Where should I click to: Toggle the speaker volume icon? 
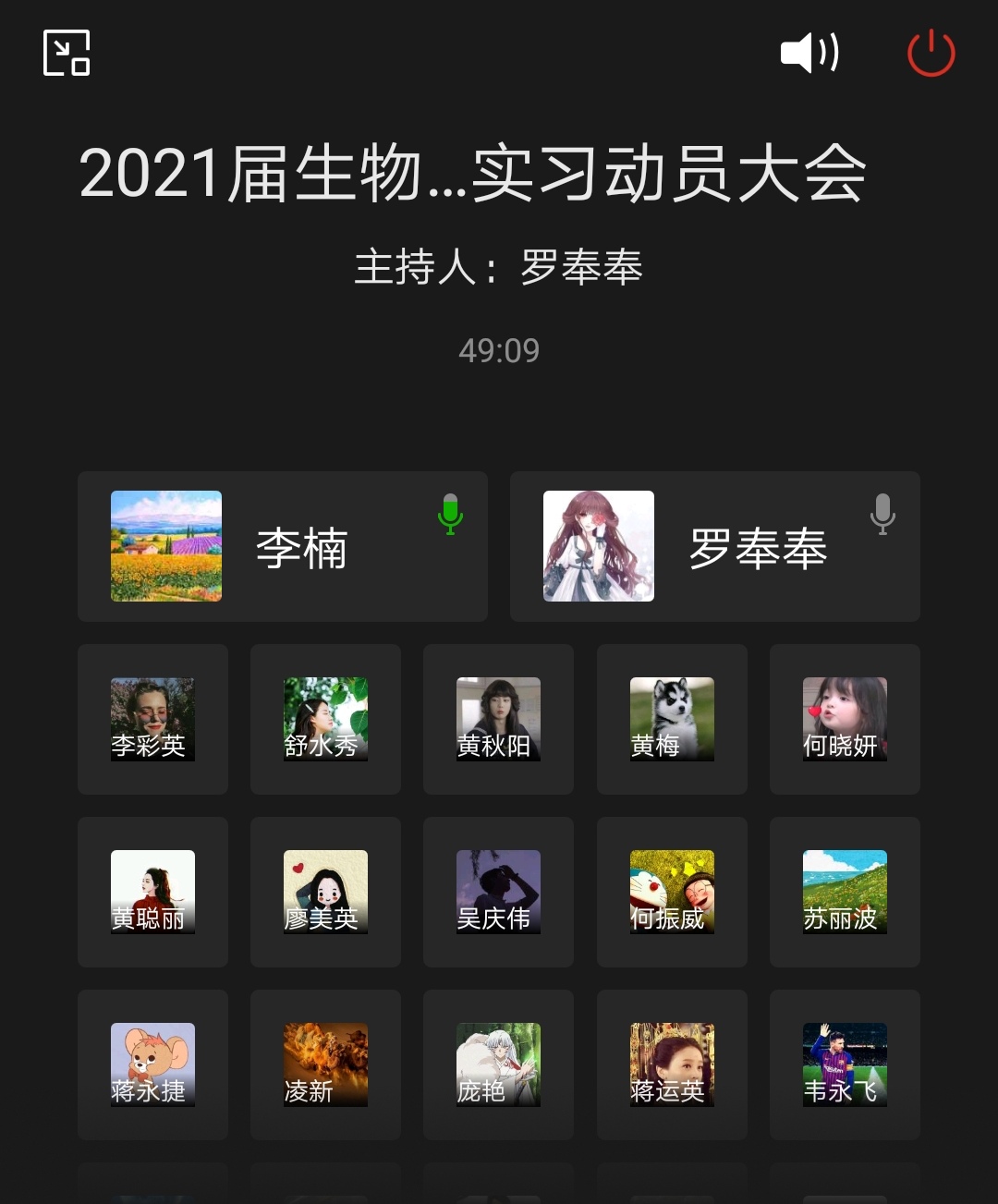click(809, 53)
